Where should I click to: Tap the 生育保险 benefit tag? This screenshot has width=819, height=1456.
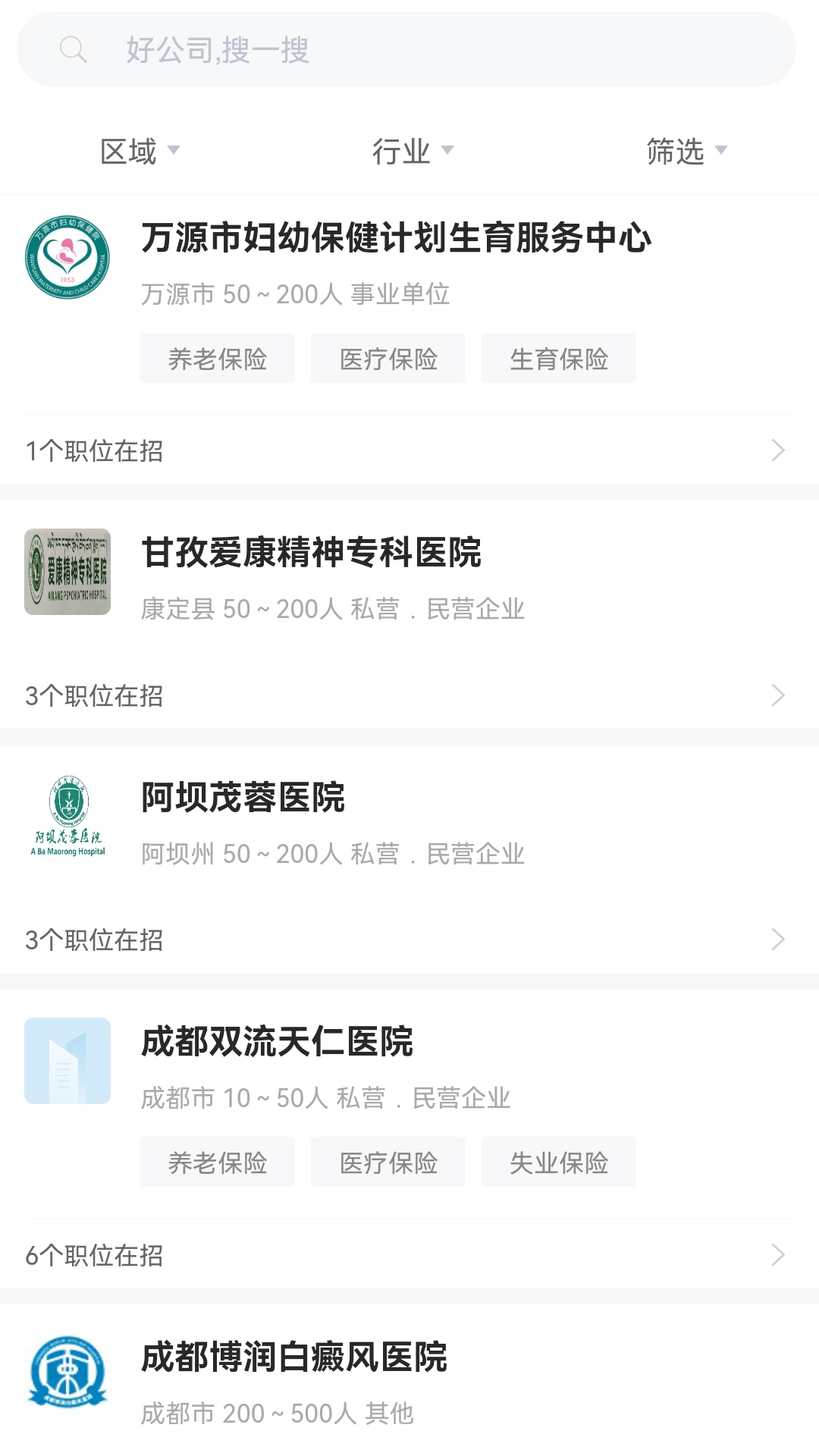(x=559, y=358)
